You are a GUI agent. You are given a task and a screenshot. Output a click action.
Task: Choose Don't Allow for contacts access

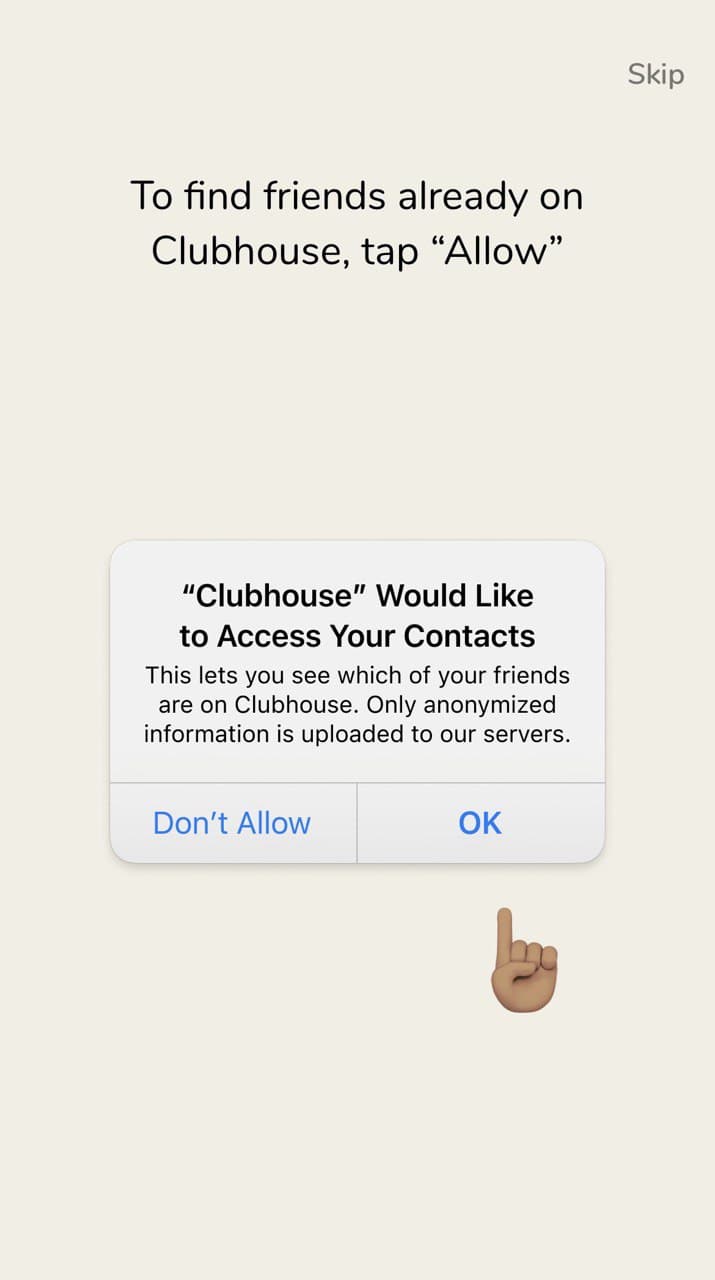[232, 823]
